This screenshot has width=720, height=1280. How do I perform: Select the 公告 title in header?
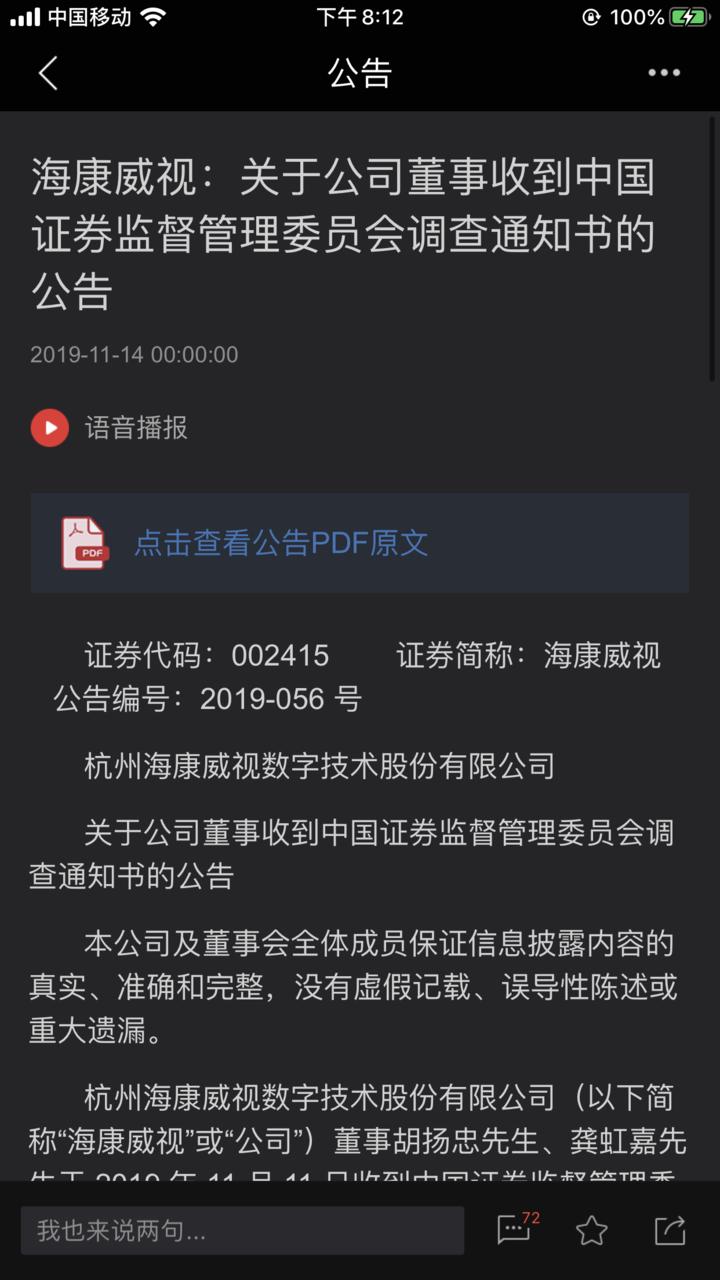(x=359, y=73)
